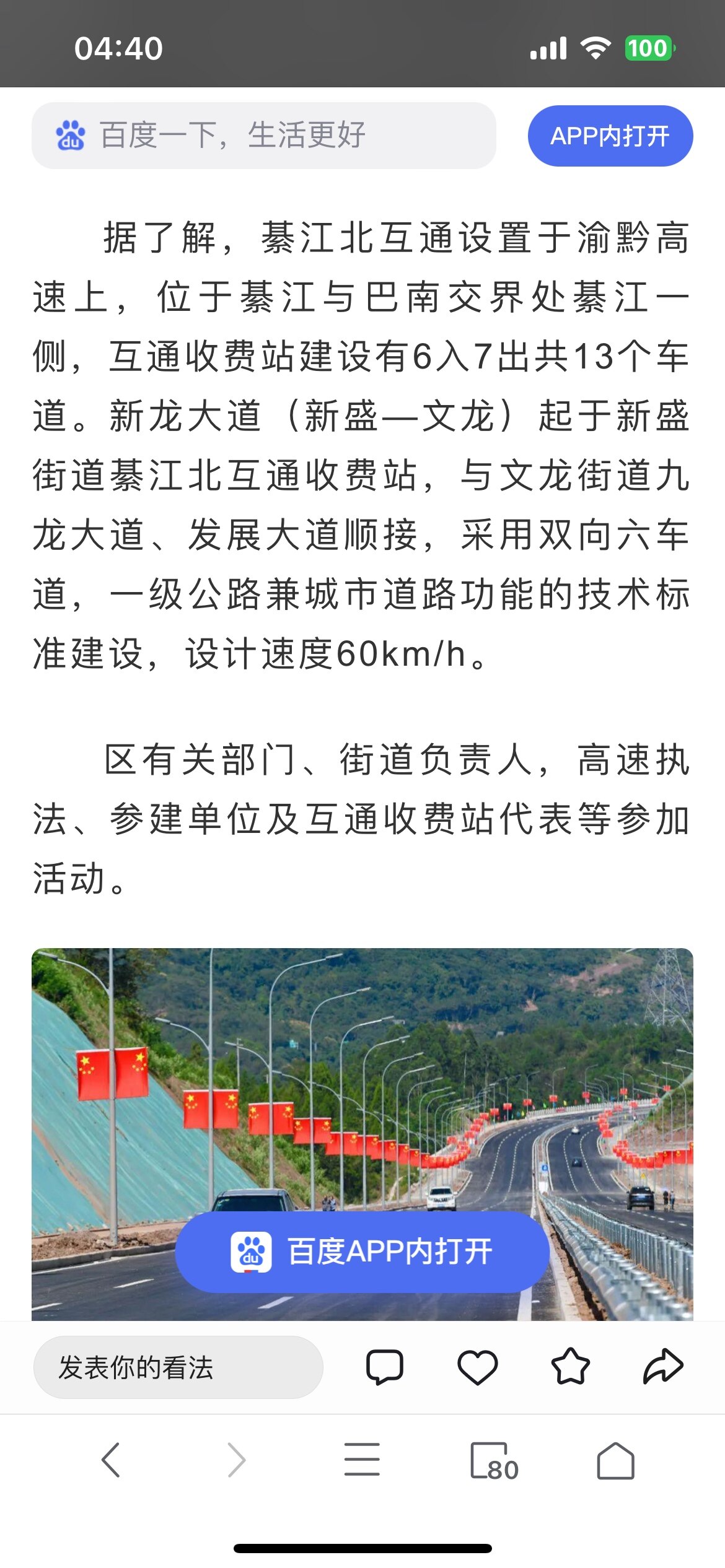This screenshot has height=1568, width=725.
Task: Like the article with the heart icon
Action: [x=478, y=1367]
